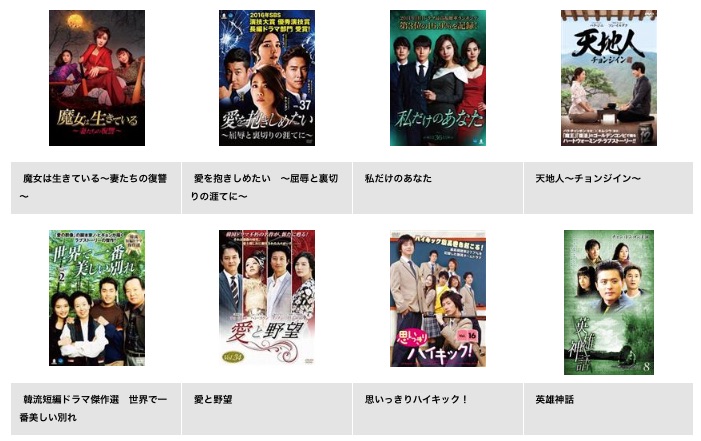This screenshot has width=701, height=441.
Task: View the 天地人〜チョンジイン〜 drama cover
Action: pyautogui.click(x=608, y=78)
